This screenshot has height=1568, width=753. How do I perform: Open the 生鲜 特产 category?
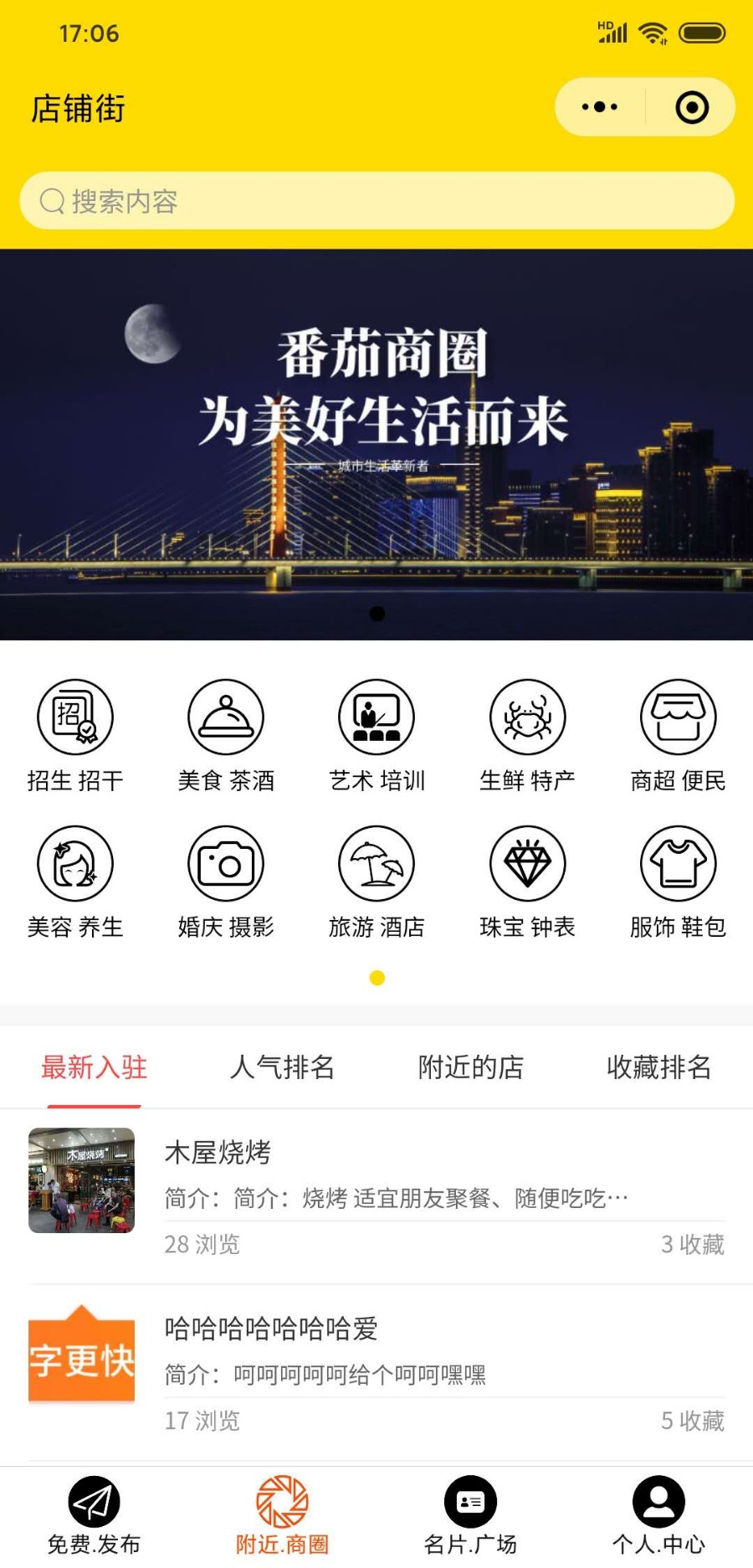[527, 734]
